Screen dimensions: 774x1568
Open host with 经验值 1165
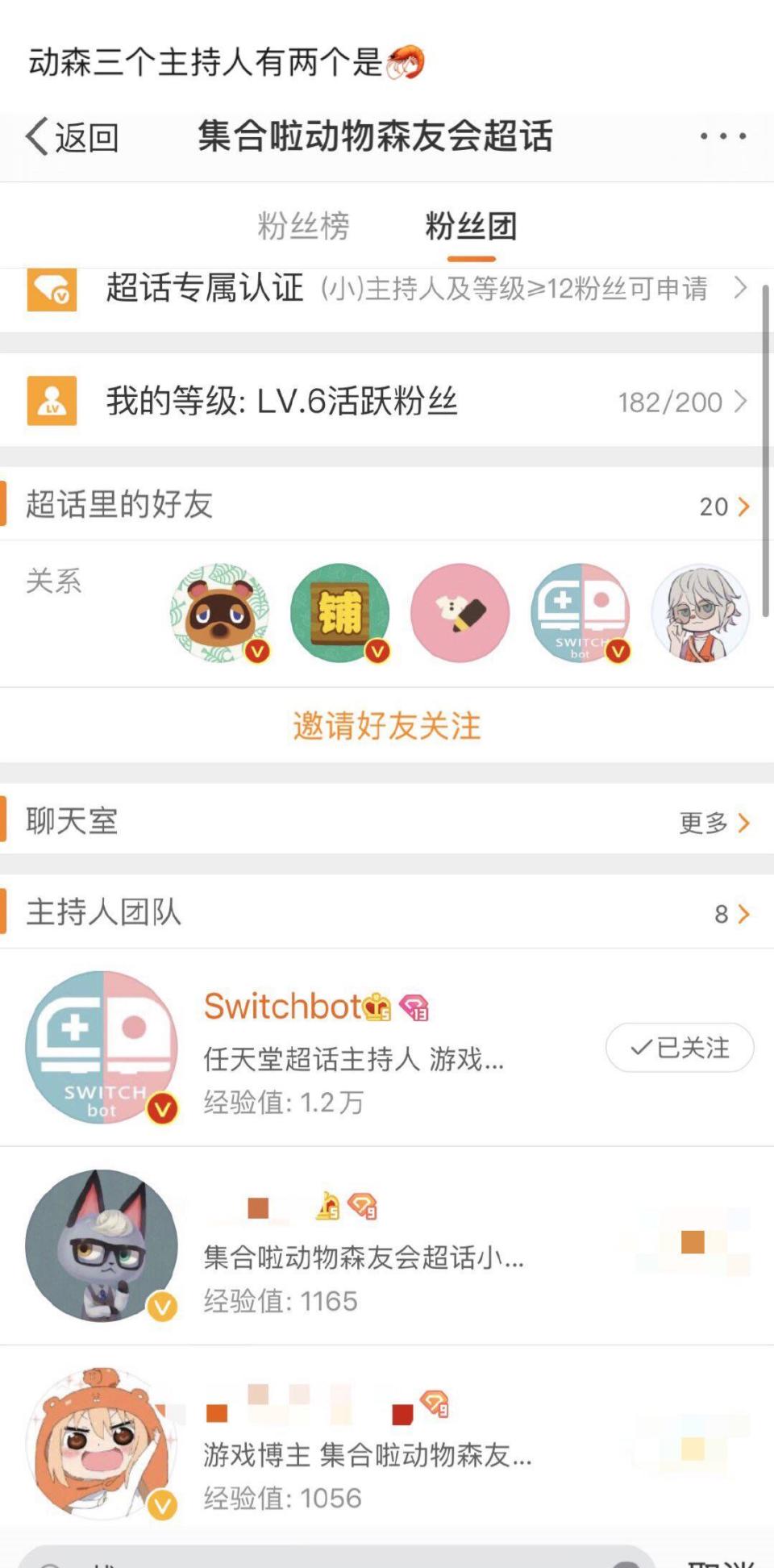[x=387, y=1245]
